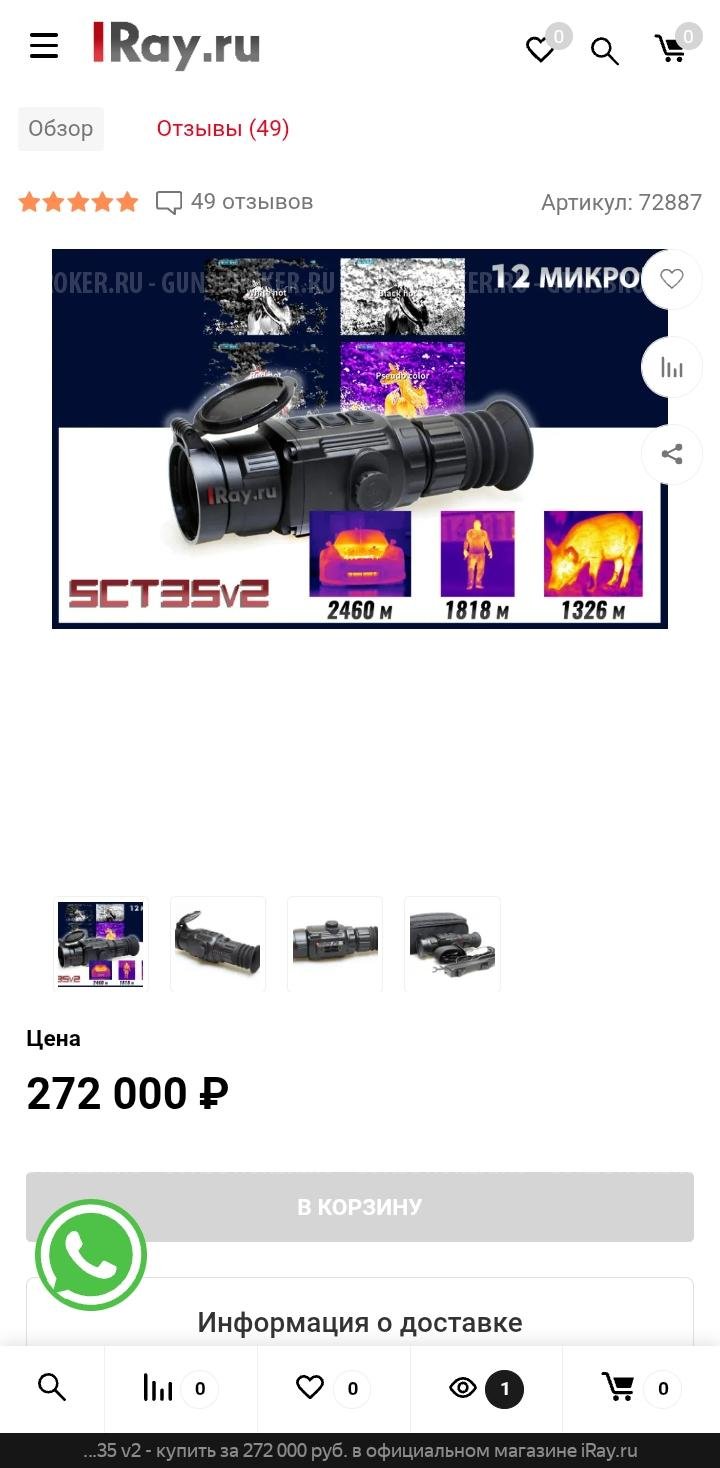Click the В КОРЗИНУ button
Image resolution: width=720 pixels, height=1468 pixels.
click(x=360, y=1206)
